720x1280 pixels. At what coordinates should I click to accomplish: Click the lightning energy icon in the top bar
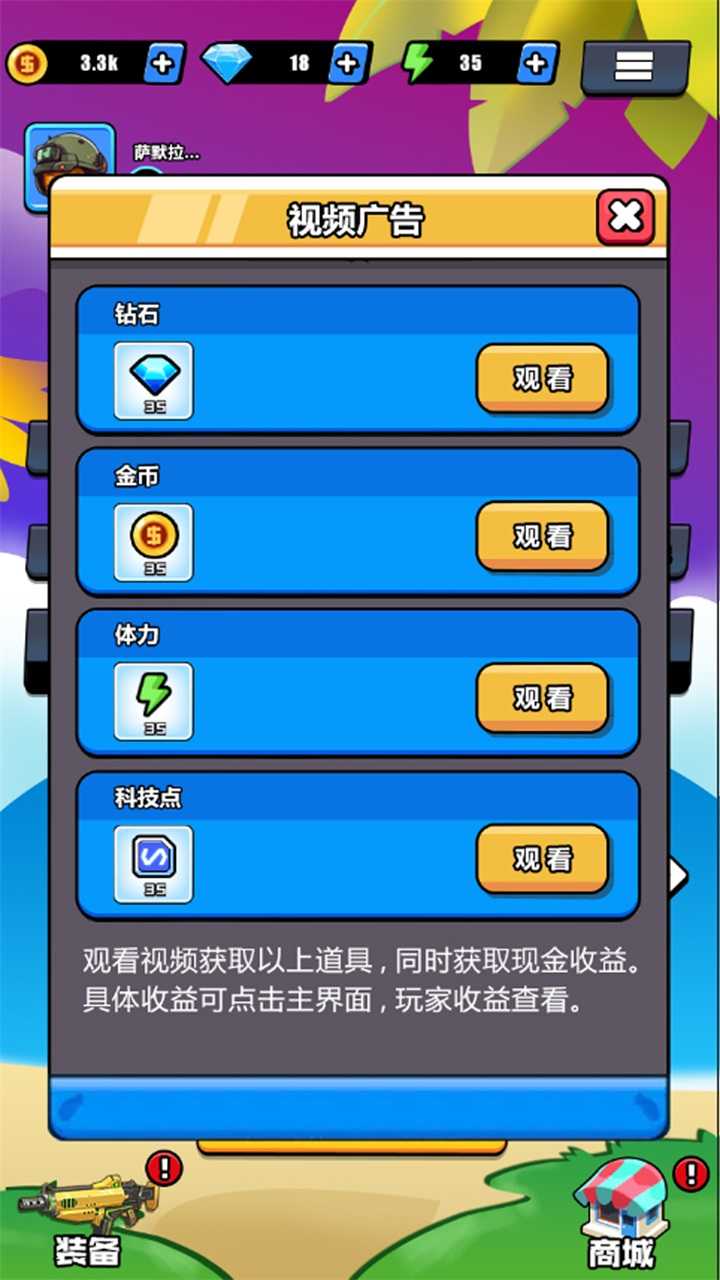click(415, 63)
